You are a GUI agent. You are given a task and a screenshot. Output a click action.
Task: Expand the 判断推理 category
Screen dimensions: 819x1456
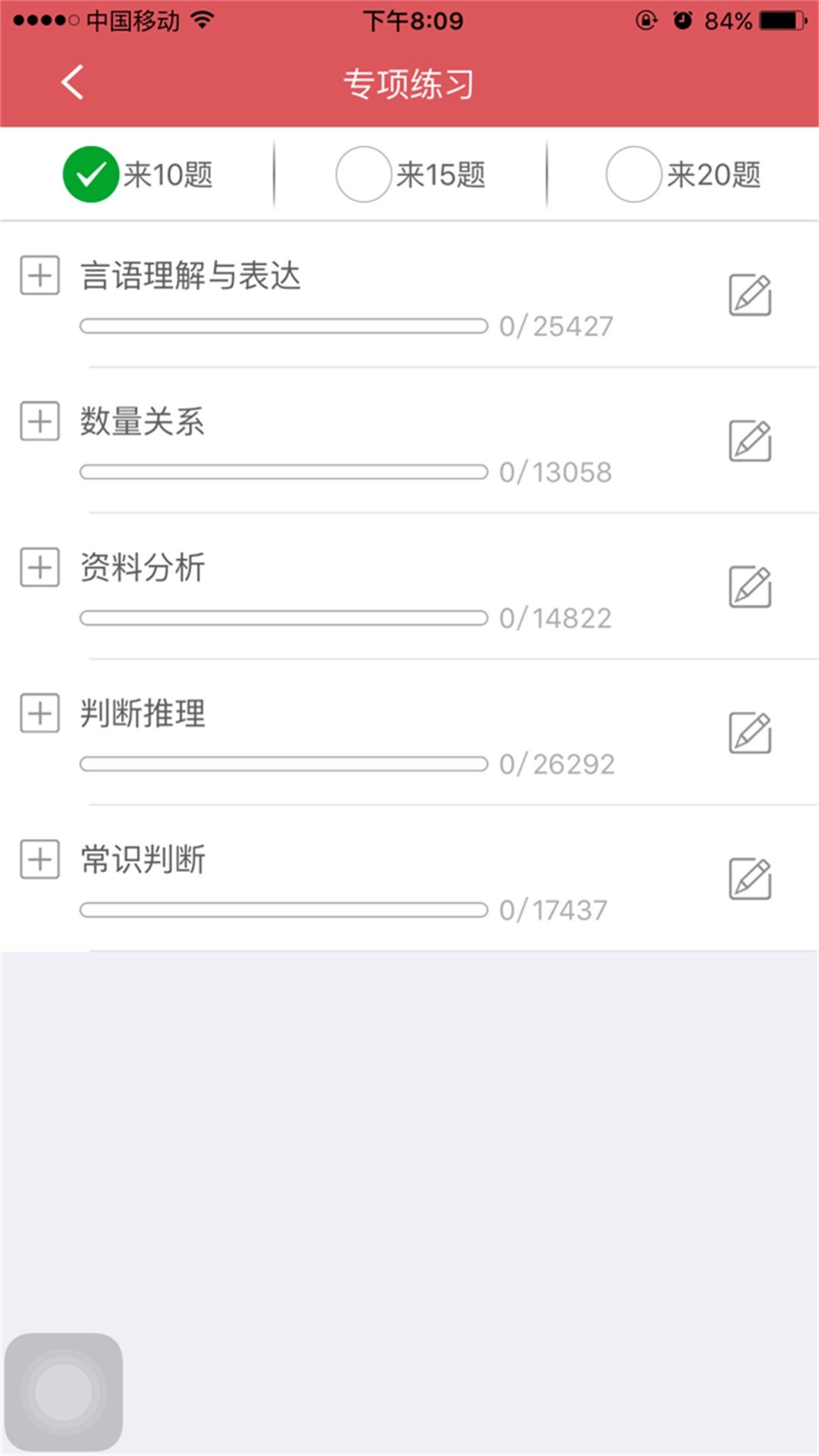click(39, 714)
